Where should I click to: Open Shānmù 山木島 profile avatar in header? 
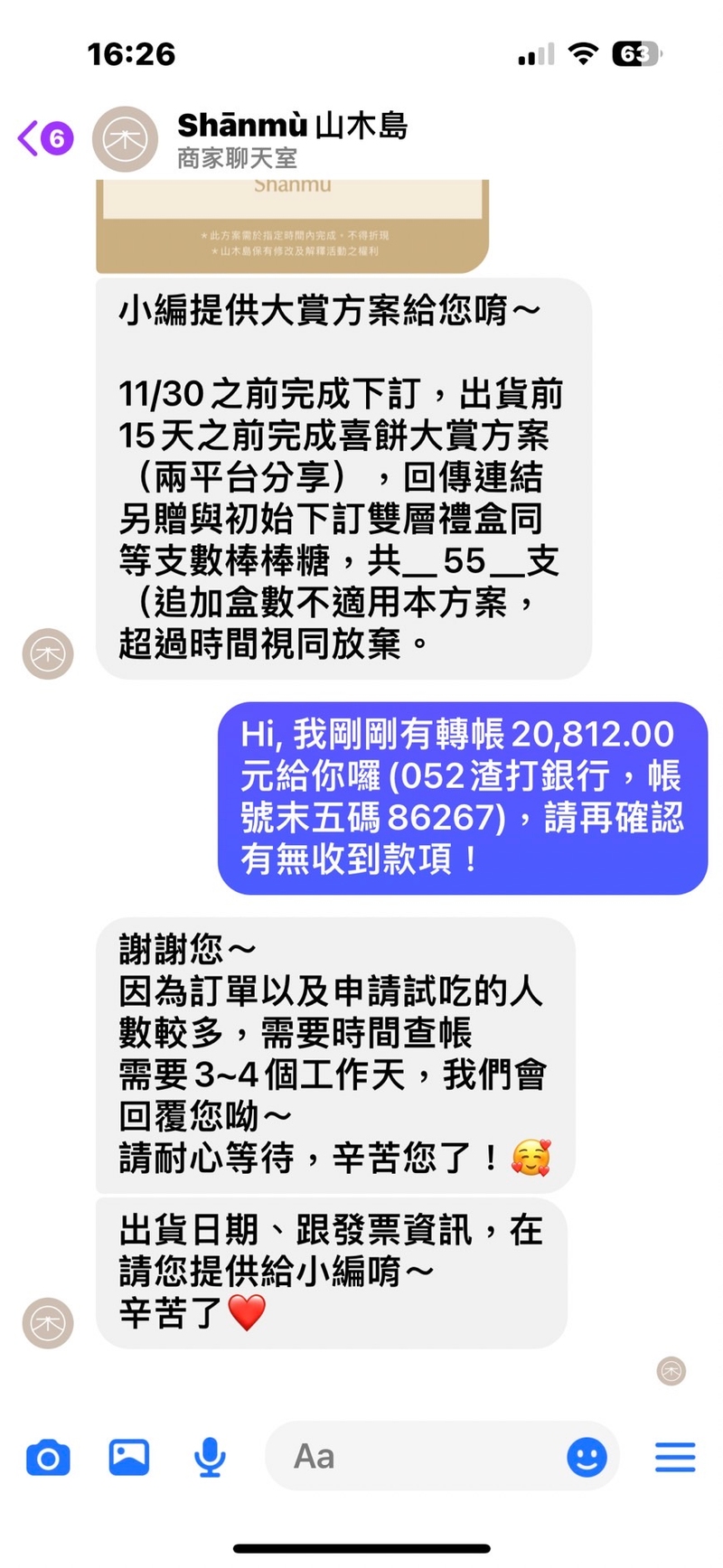[x=126, y=138]
